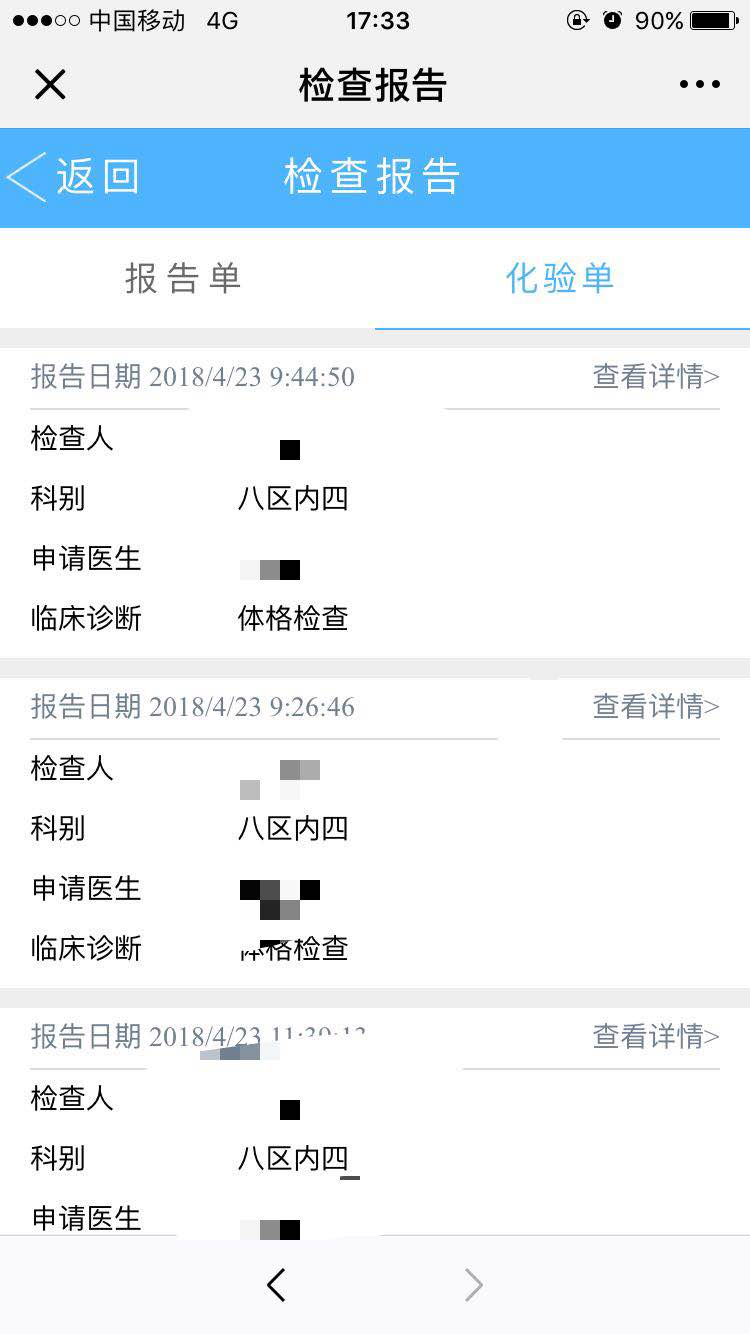This screenshot has width=750, height=1334.
Task: Tap 返回 to go back
Action: click(75, 177)
